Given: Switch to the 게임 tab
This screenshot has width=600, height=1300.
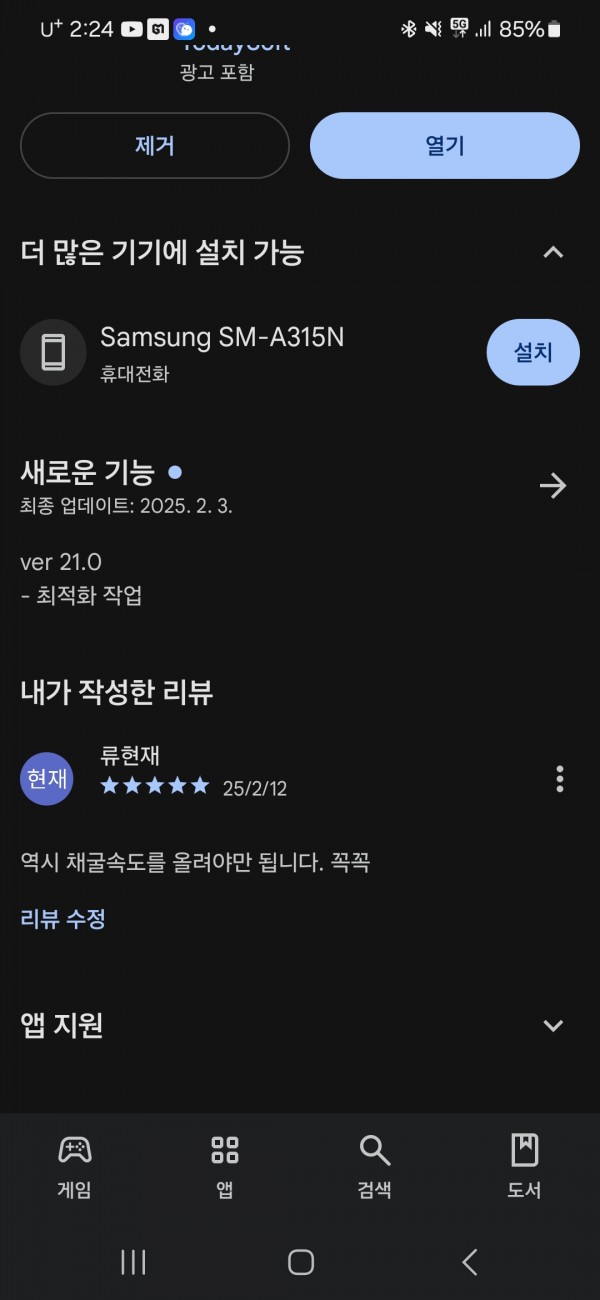Looking at the screenshot, I should click(x=75, y=1166).
